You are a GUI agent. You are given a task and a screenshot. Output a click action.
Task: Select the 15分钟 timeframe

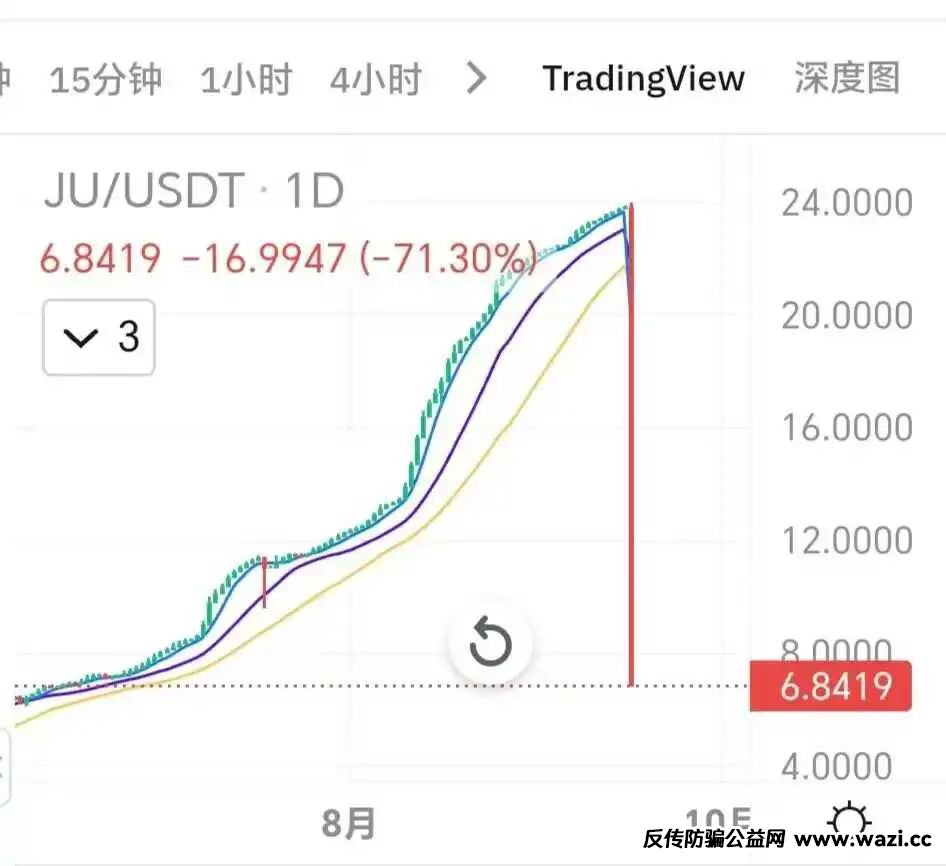coord(105,79)
